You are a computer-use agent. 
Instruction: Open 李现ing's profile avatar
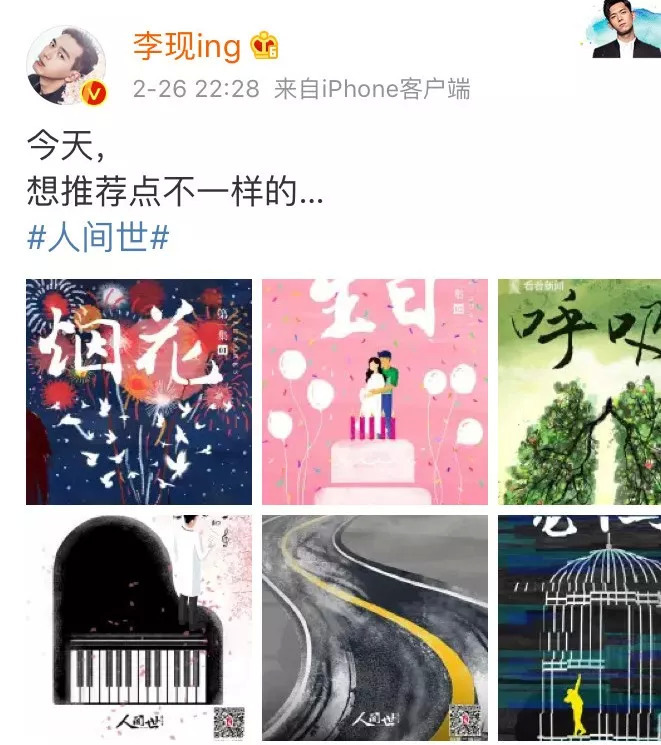pyautogui.click(x=66, y=66)
